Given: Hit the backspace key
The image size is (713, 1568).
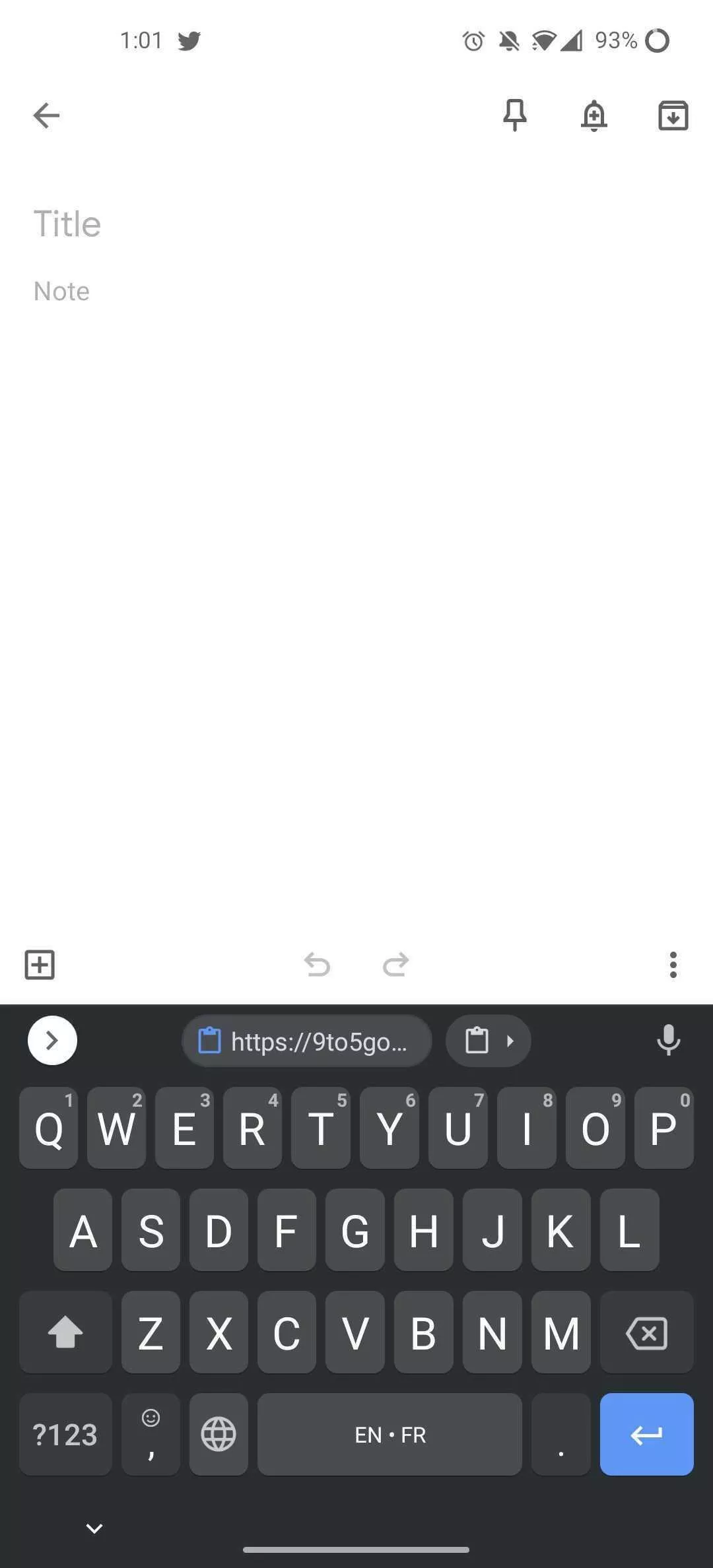Looking at the screenshot, I should click(647, 1332).
